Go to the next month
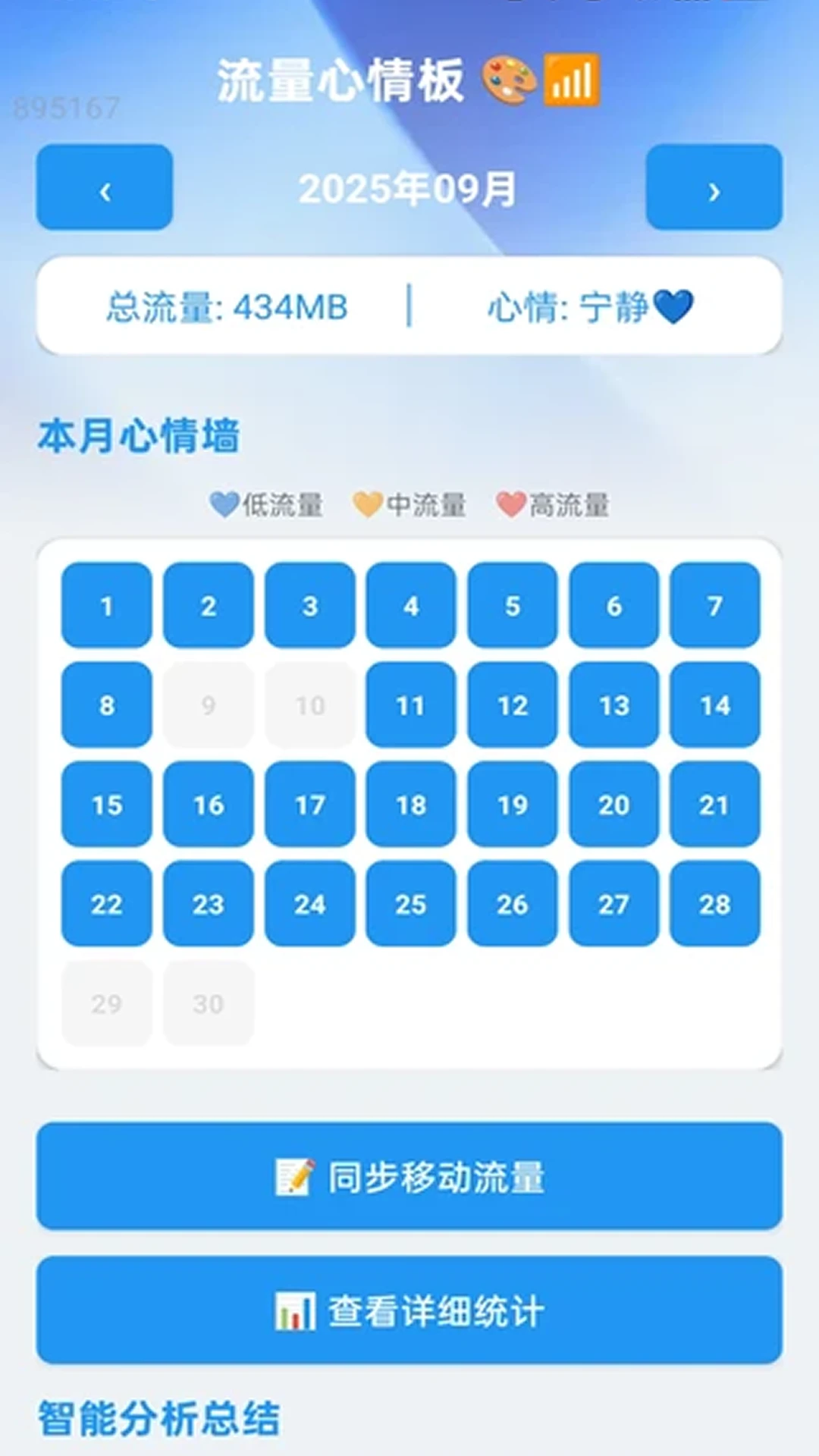The height and width of the screenshot is (1456, 819). point(714,187)
